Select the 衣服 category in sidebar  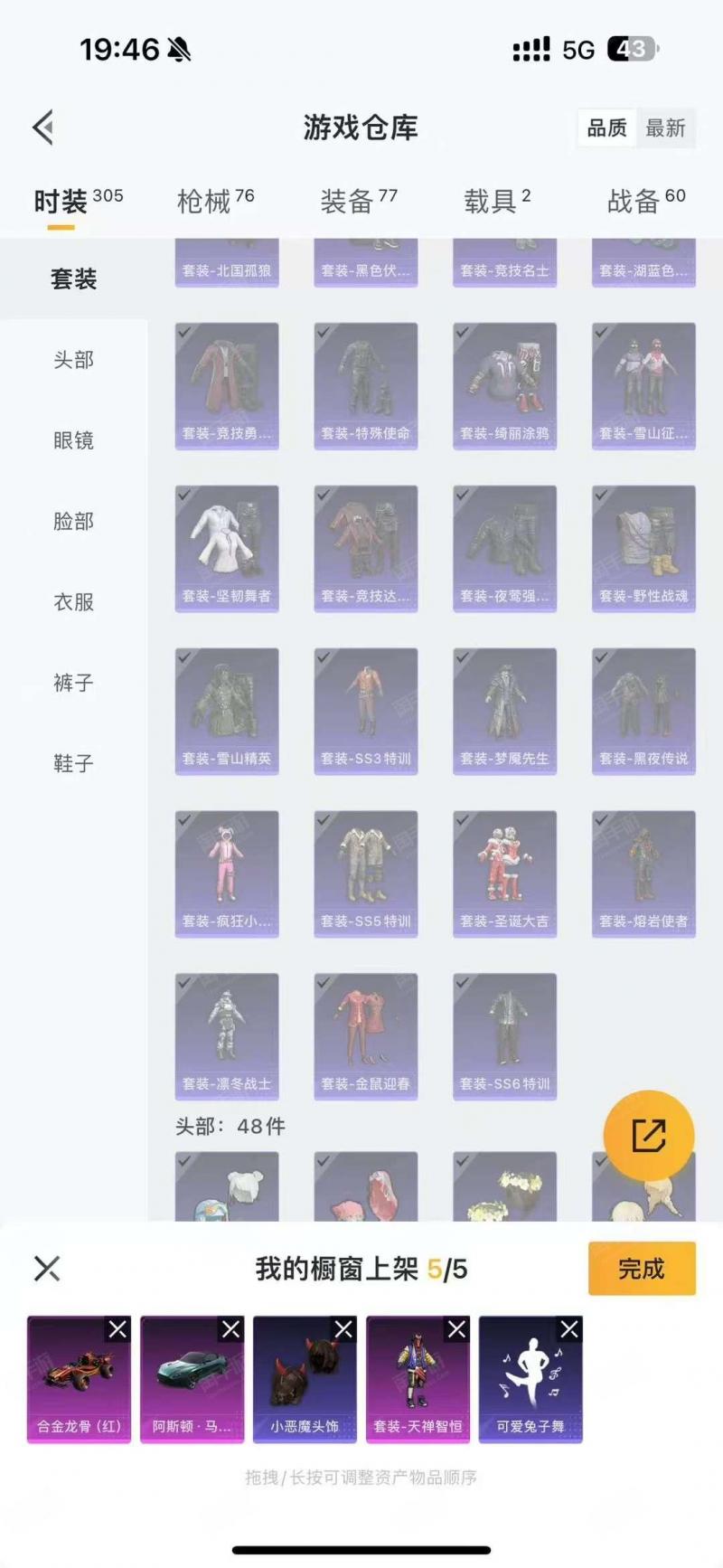pos(73,602)
